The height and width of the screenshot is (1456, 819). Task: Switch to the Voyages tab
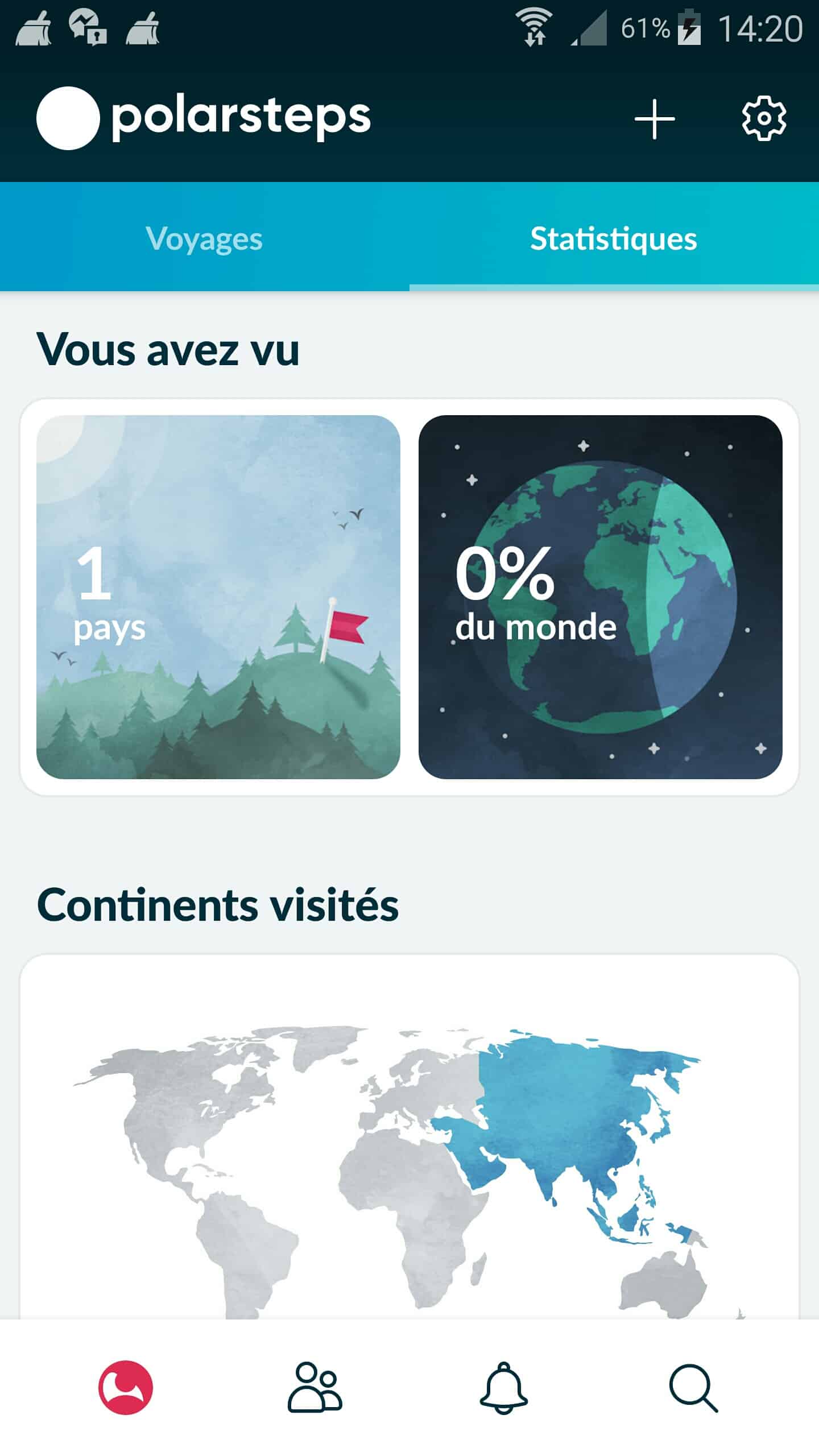pyautogui.click(x=204, y=238)
